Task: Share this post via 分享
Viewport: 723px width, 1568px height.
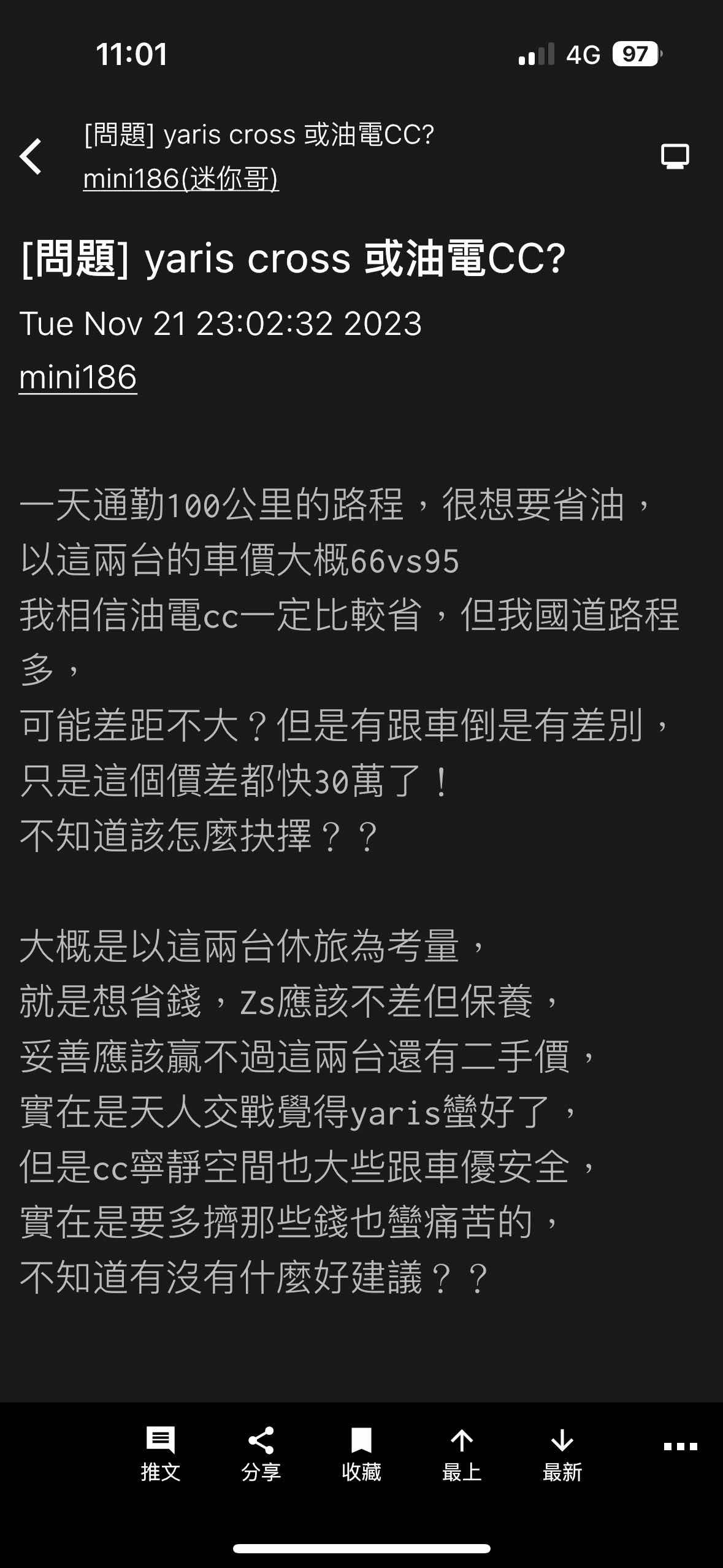Action: click(x=261, y=1454)
